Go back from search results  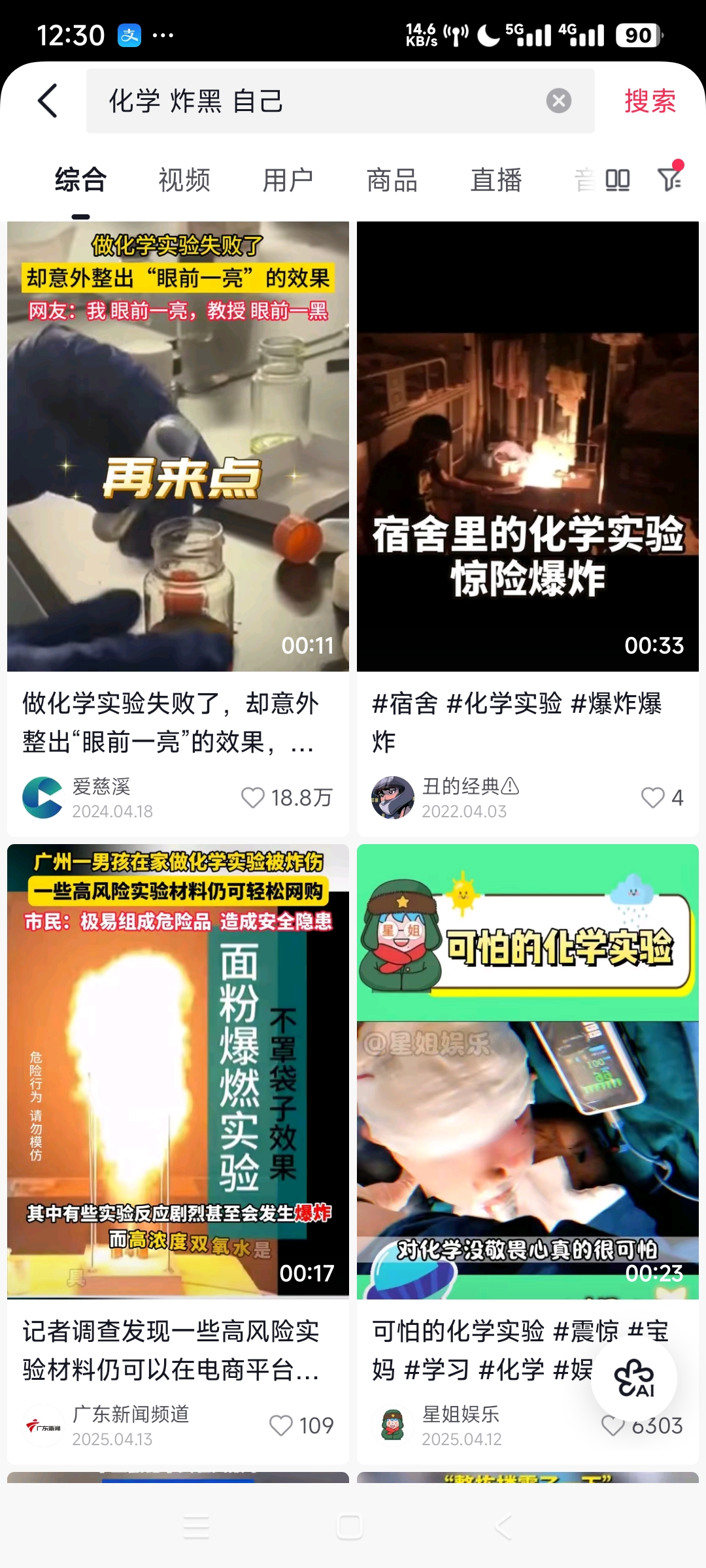(48, 101)
